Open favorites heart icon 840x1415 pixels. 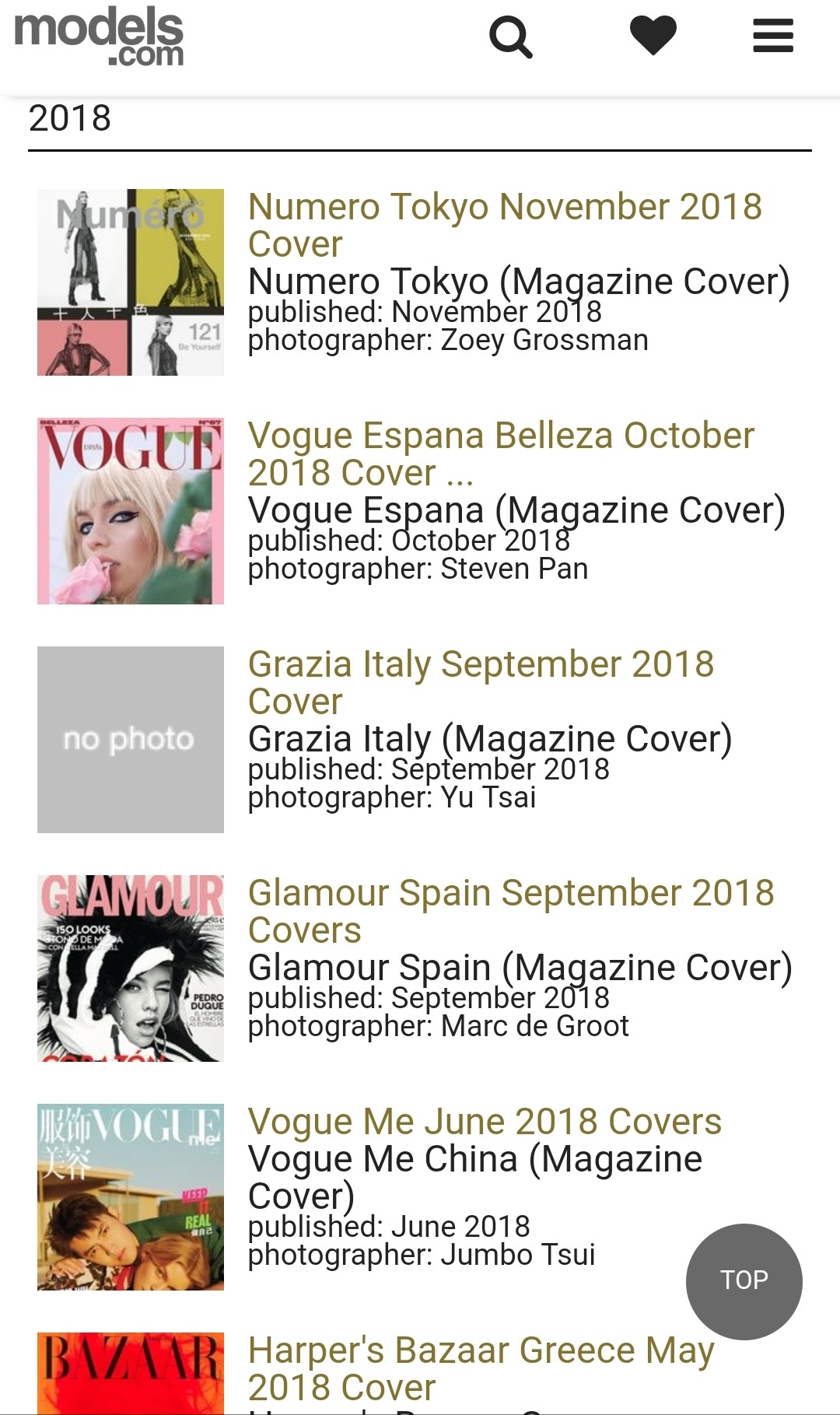(x=653, y=36)
